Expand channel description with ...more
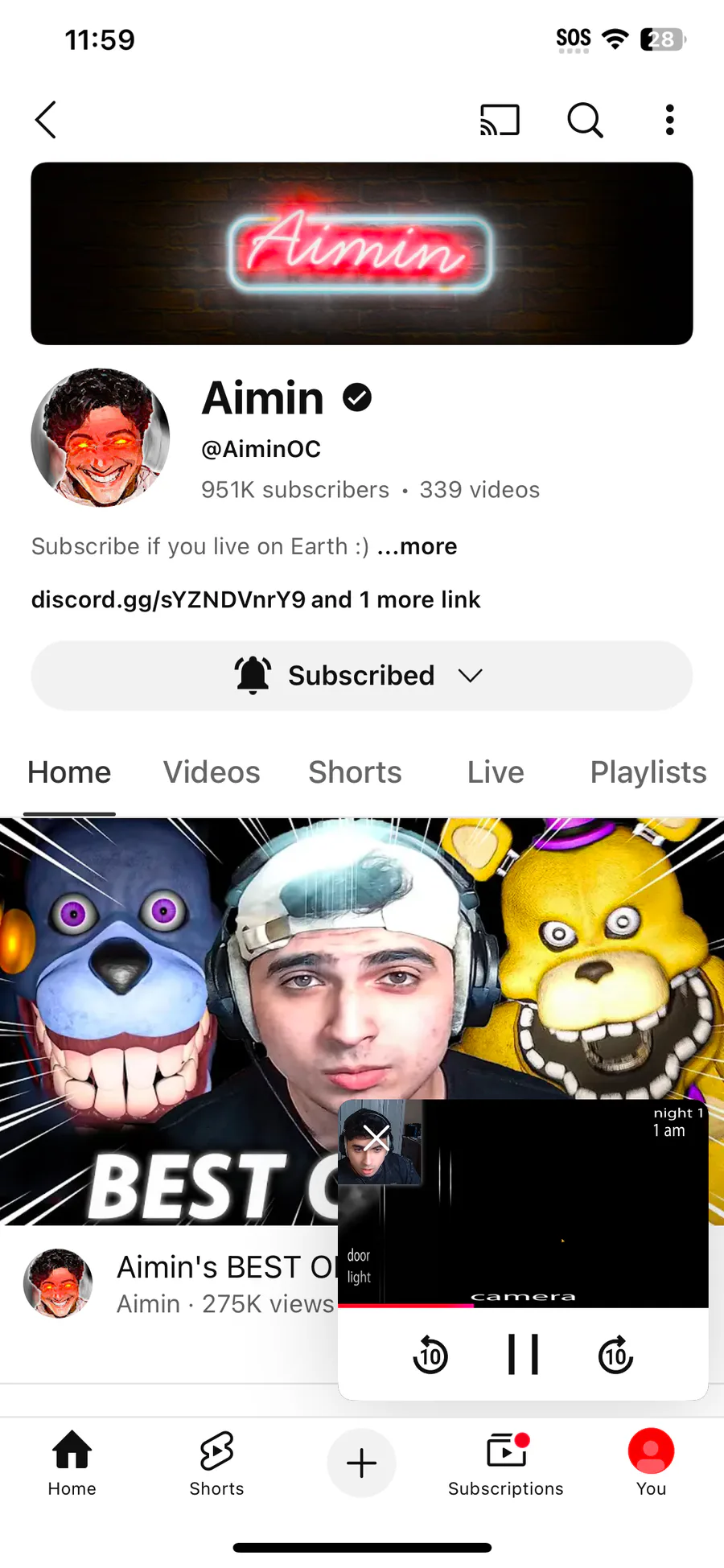Image resolution: width=724 pixels, height=1568 pixels. (x=417, y=546)
